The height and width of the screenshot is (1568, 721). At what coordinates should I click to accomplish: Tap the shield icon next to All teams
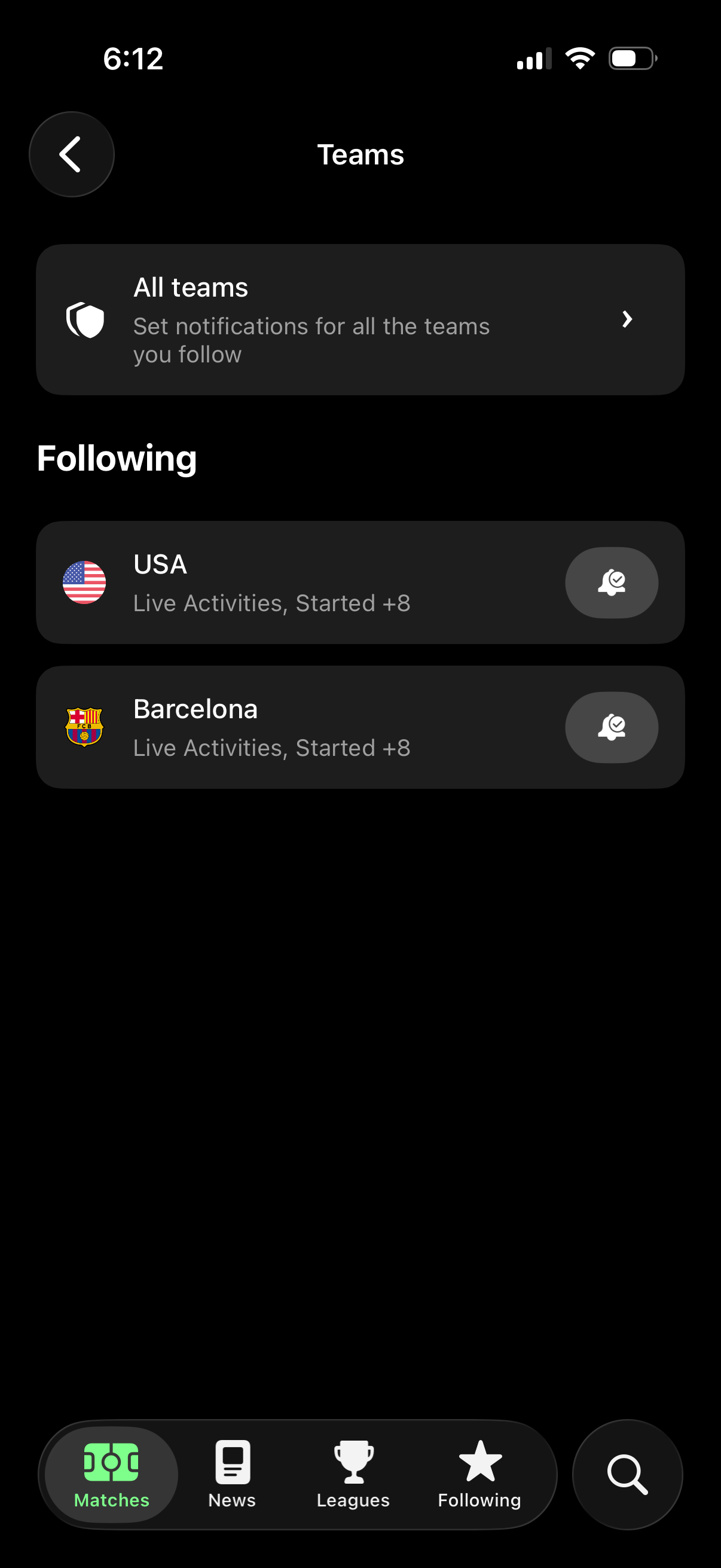(x=85, y=319)
